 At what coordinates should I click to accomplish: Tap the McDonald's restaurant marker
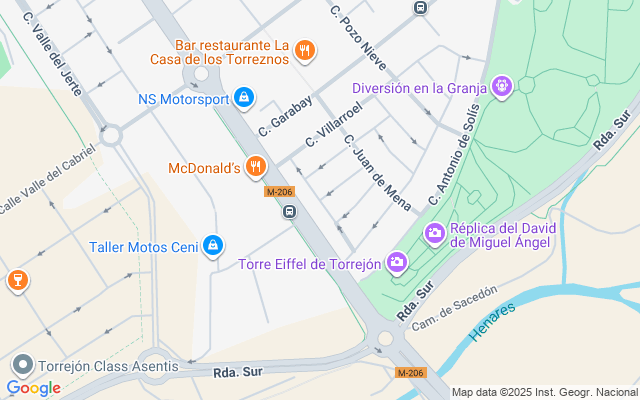point(256,167)
